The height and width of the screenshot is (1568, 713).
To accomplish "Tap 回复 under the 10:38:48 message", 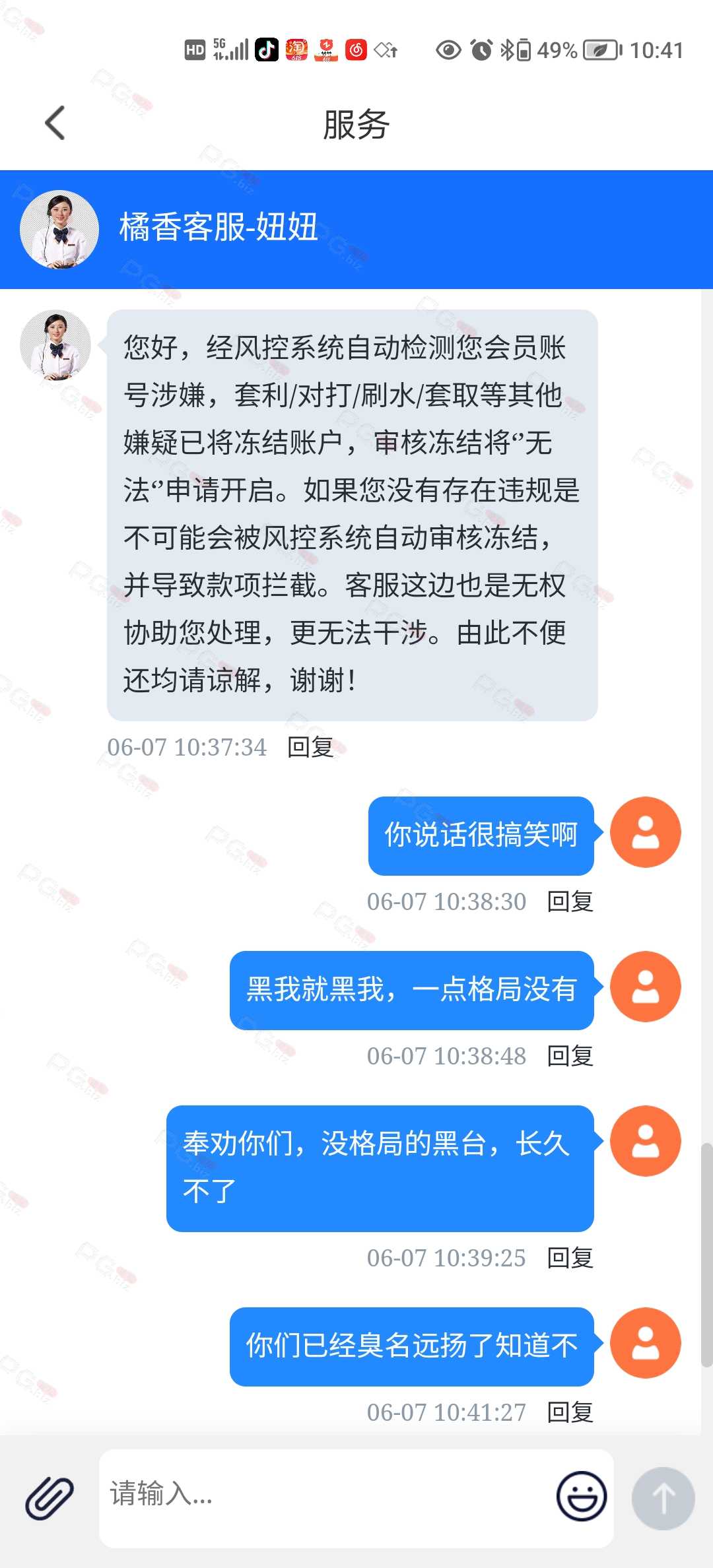I will (x=570, y=1056).
